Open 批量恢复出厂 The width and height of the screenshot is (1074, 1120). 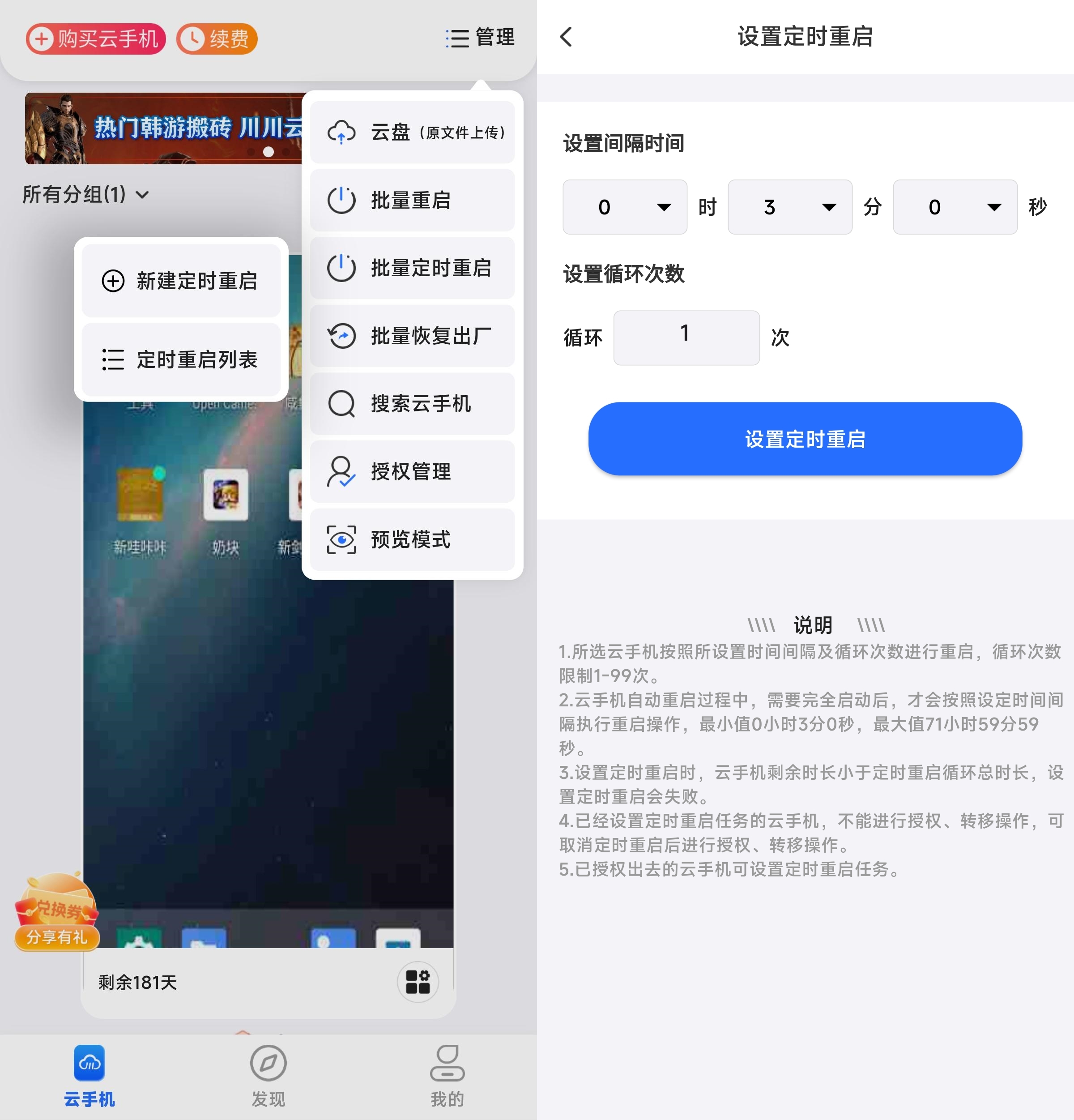point(412,335)
